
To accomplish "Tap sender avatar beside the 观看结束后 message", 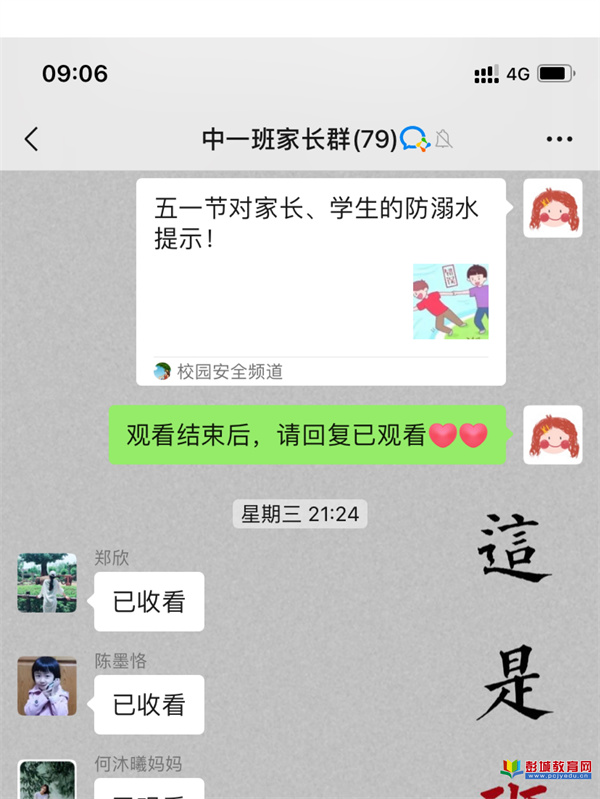I will coord(553,435).
